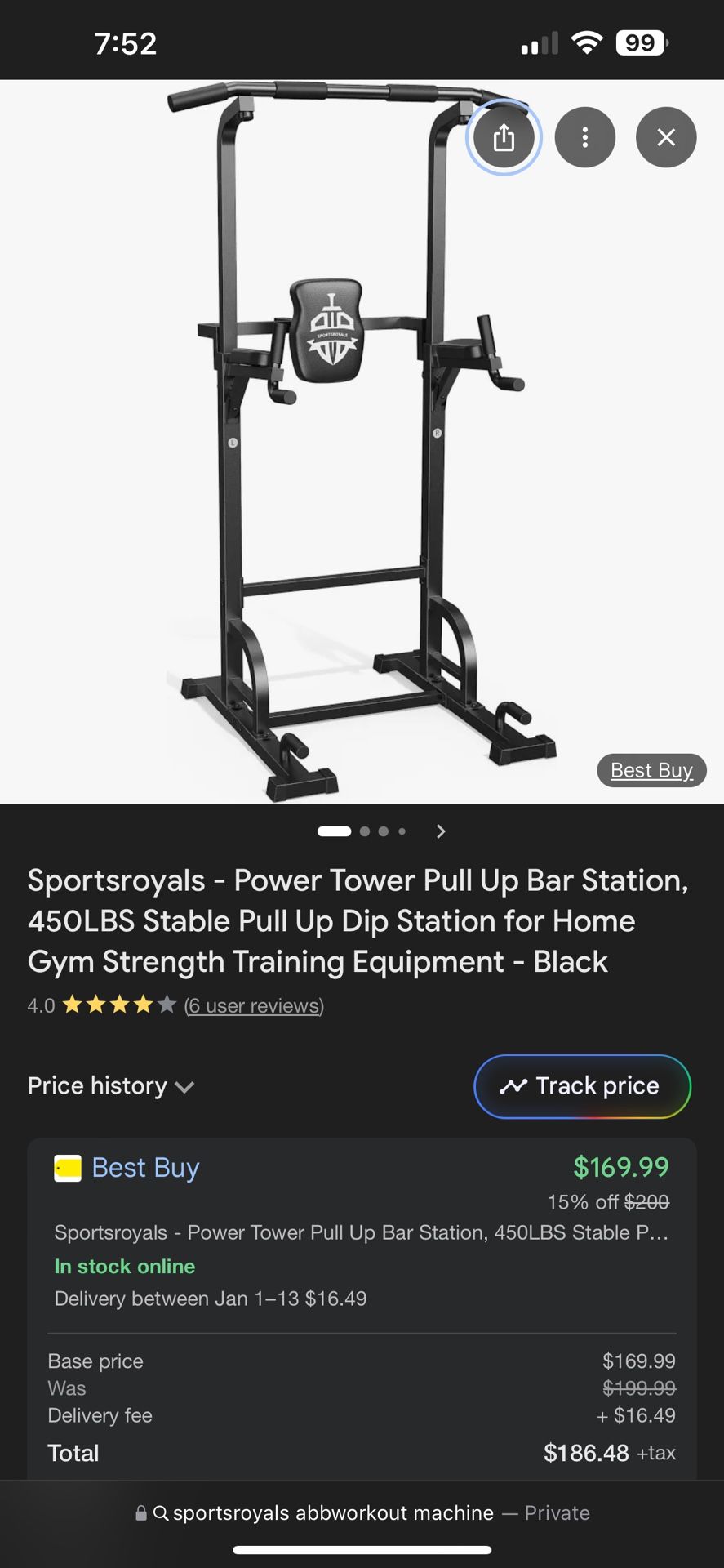724x1568 pixels.
Task: Open the 6 user reviews link
Action: 254,1004
